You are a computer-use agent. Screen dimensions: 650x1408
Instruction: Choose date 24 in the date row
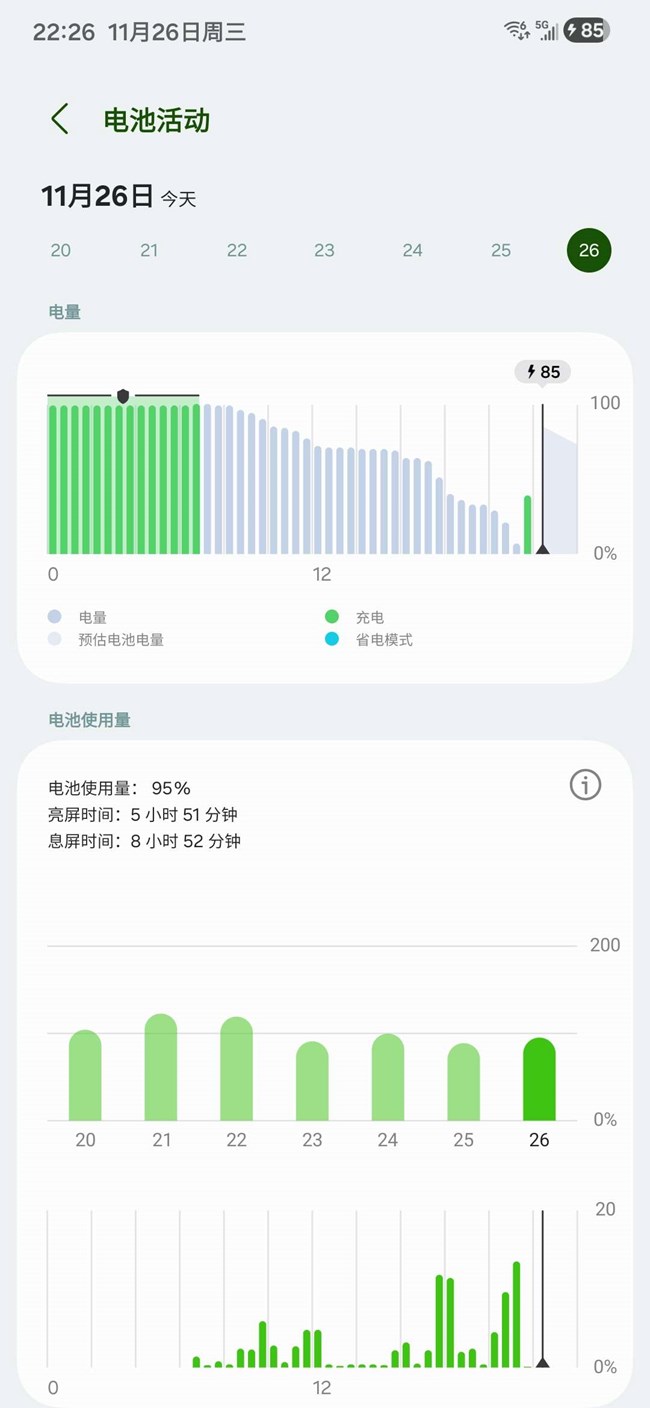(413, 250)
